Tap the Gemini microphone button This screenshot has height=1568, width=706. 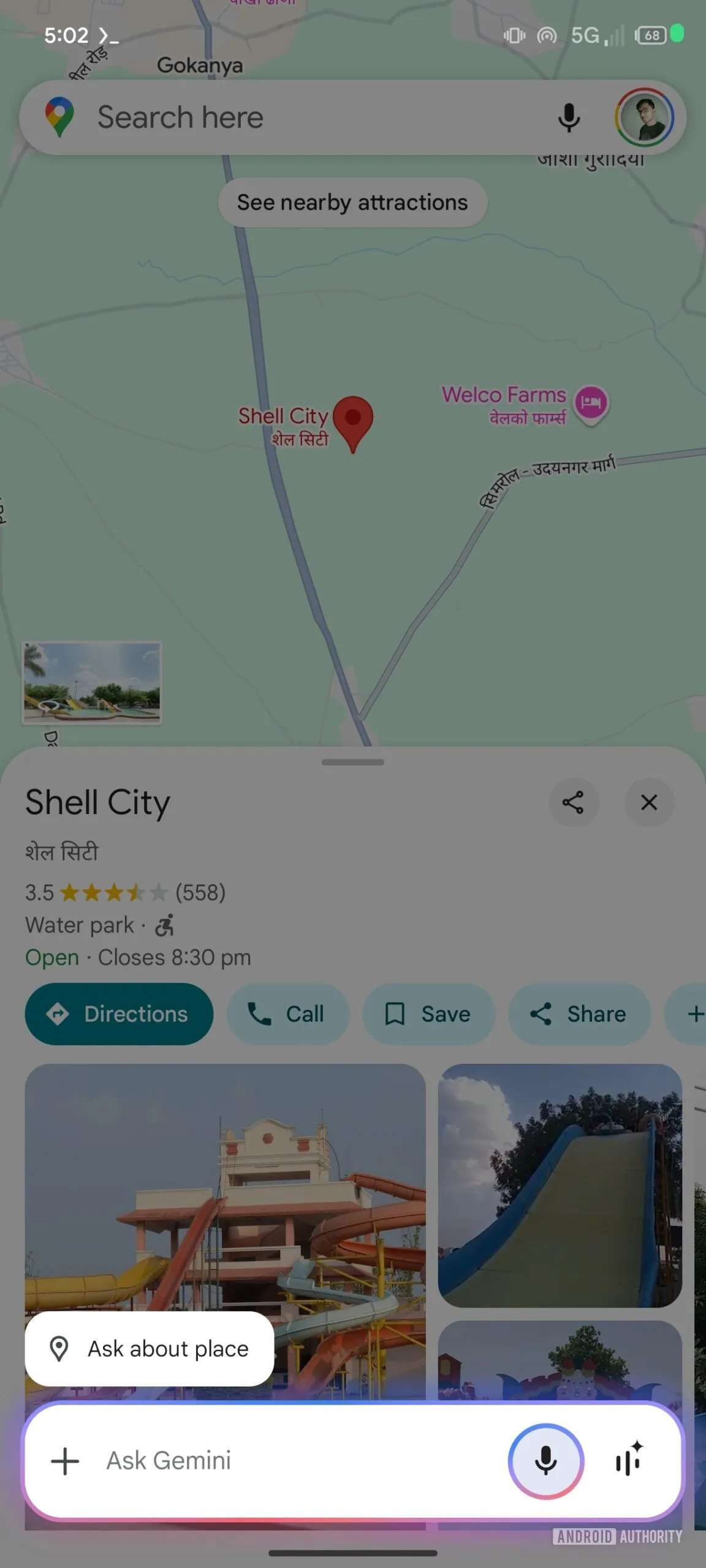click(545, 1461)
